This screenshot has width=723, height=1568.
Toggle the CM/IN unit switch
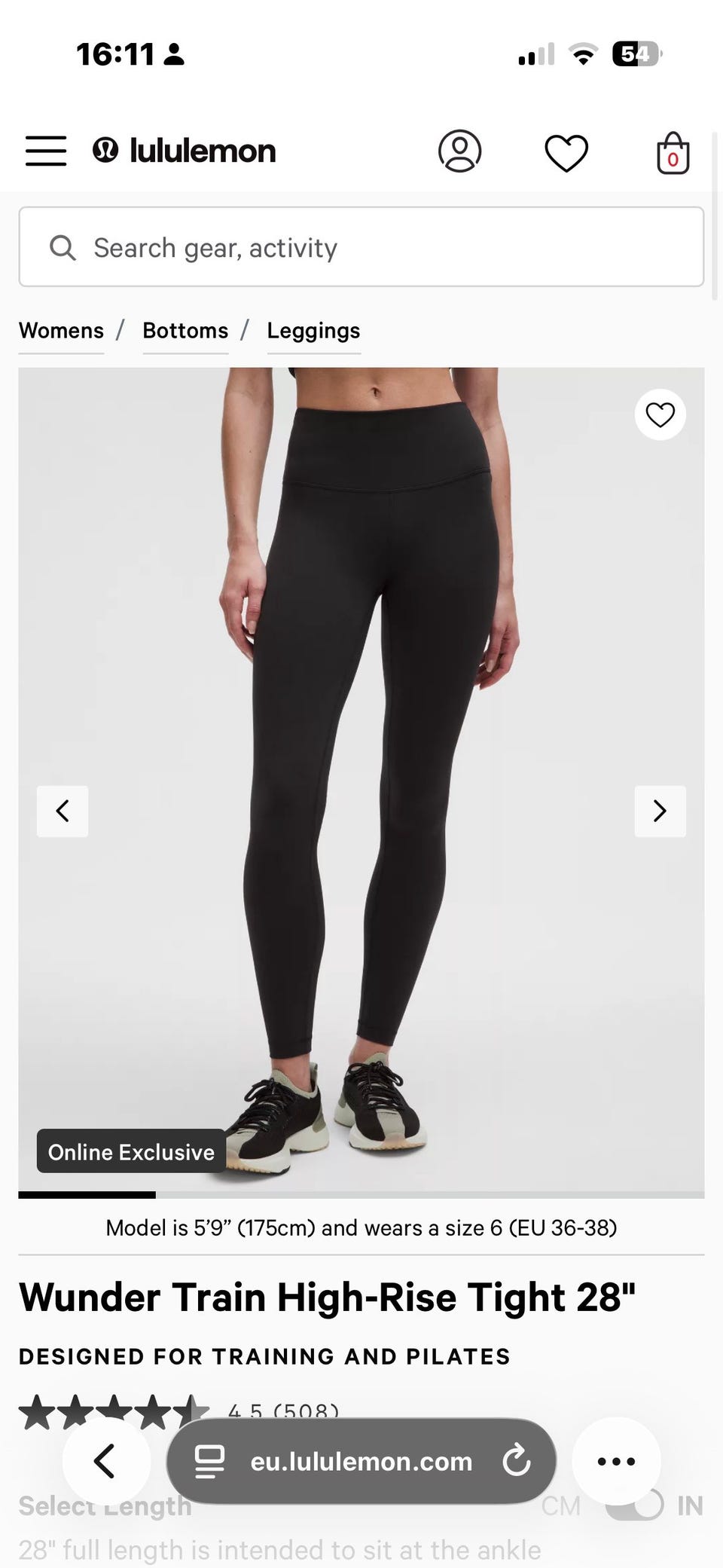pos(636,1505)
